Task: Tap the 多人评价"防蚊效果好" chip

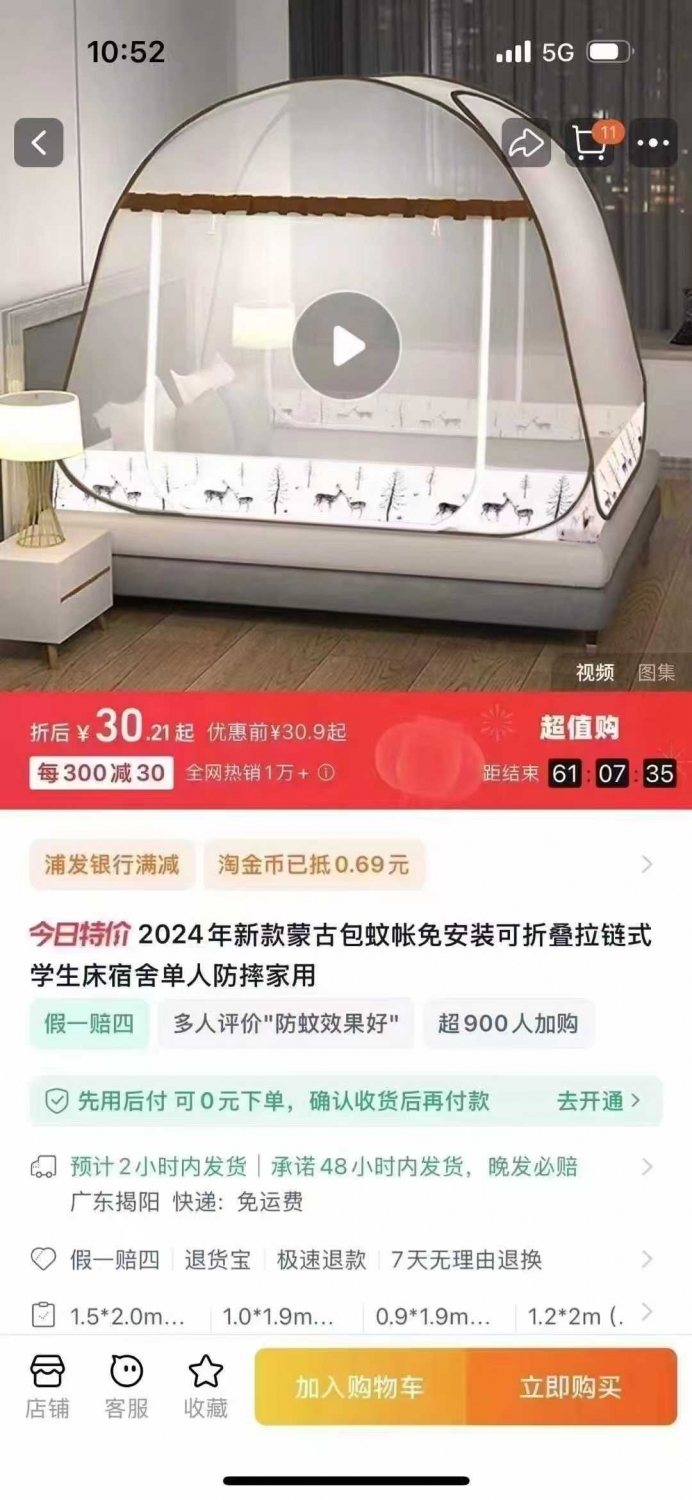Action: (286, 1024)
